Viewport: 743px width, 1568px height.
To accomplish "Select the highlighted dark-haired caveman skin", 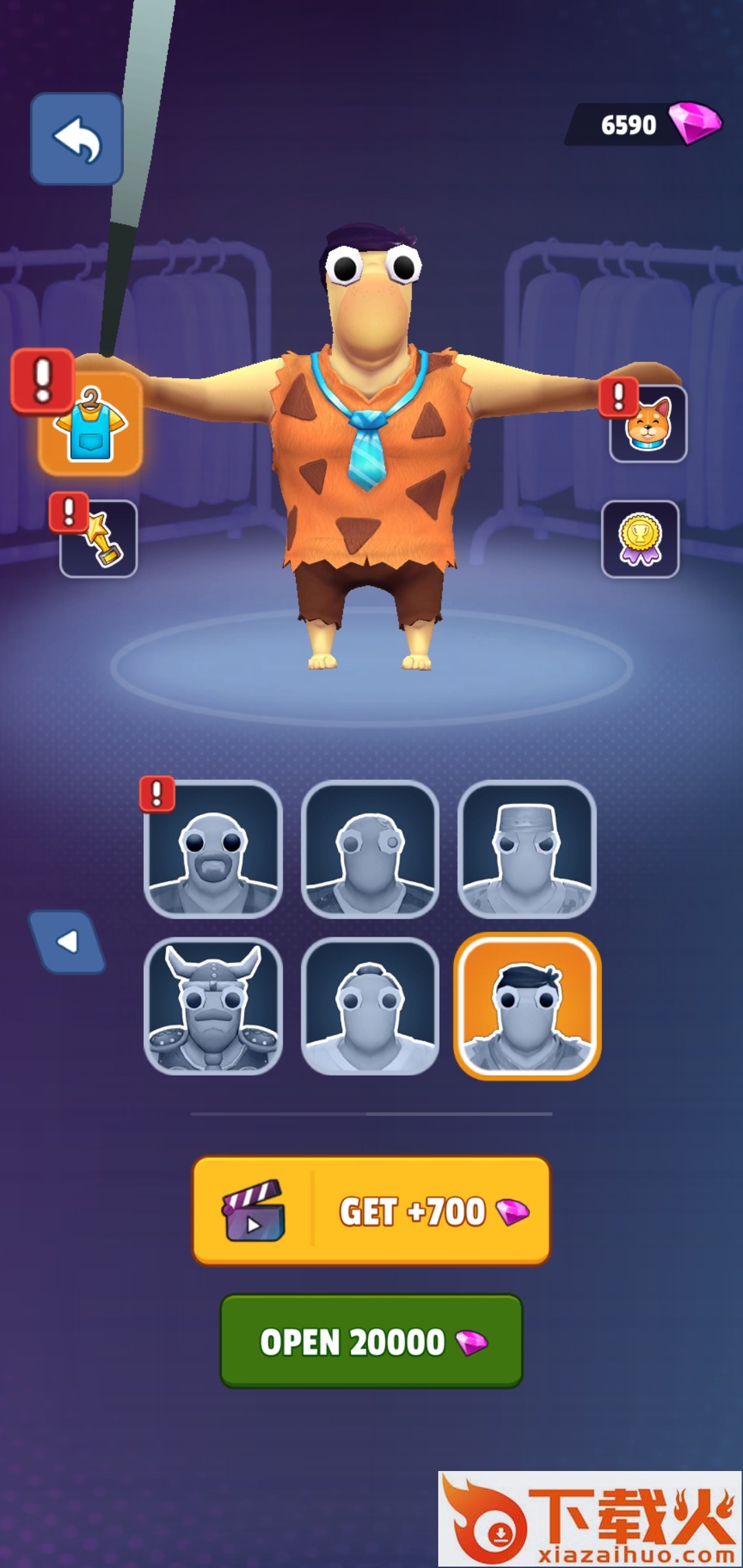I will (x=527, y=1005).
